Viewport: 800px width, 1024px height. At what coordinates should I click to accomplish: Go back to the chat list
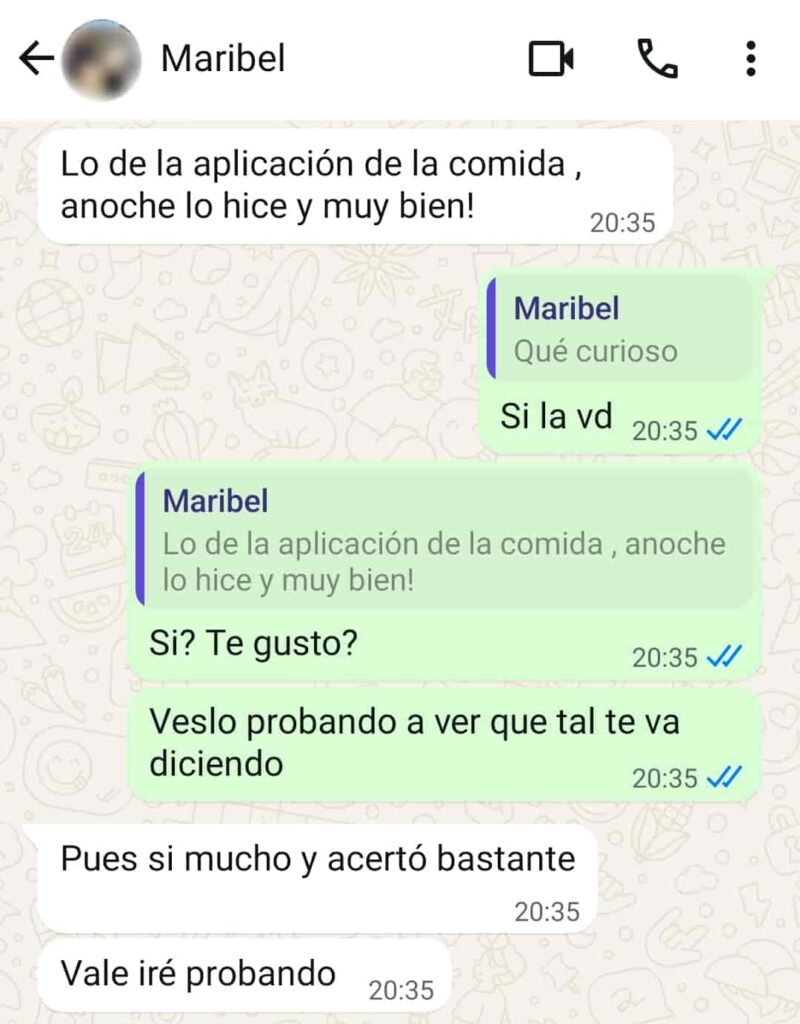[36, 60]
